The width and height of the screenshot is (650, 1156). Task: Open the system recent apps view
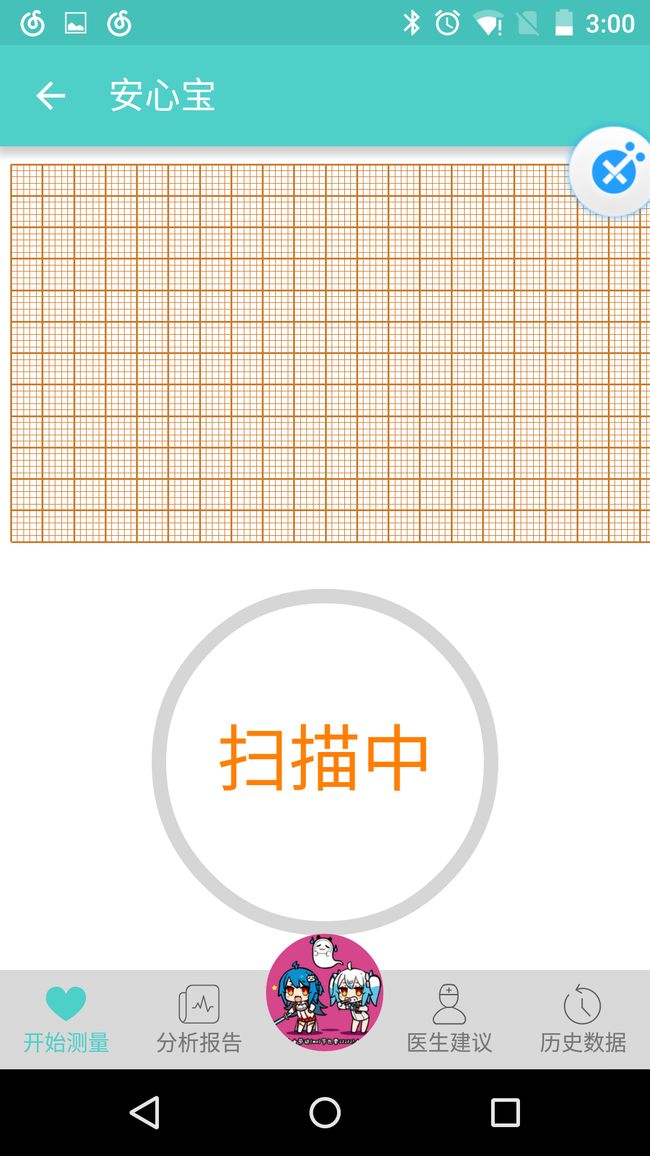[506, 1113]
